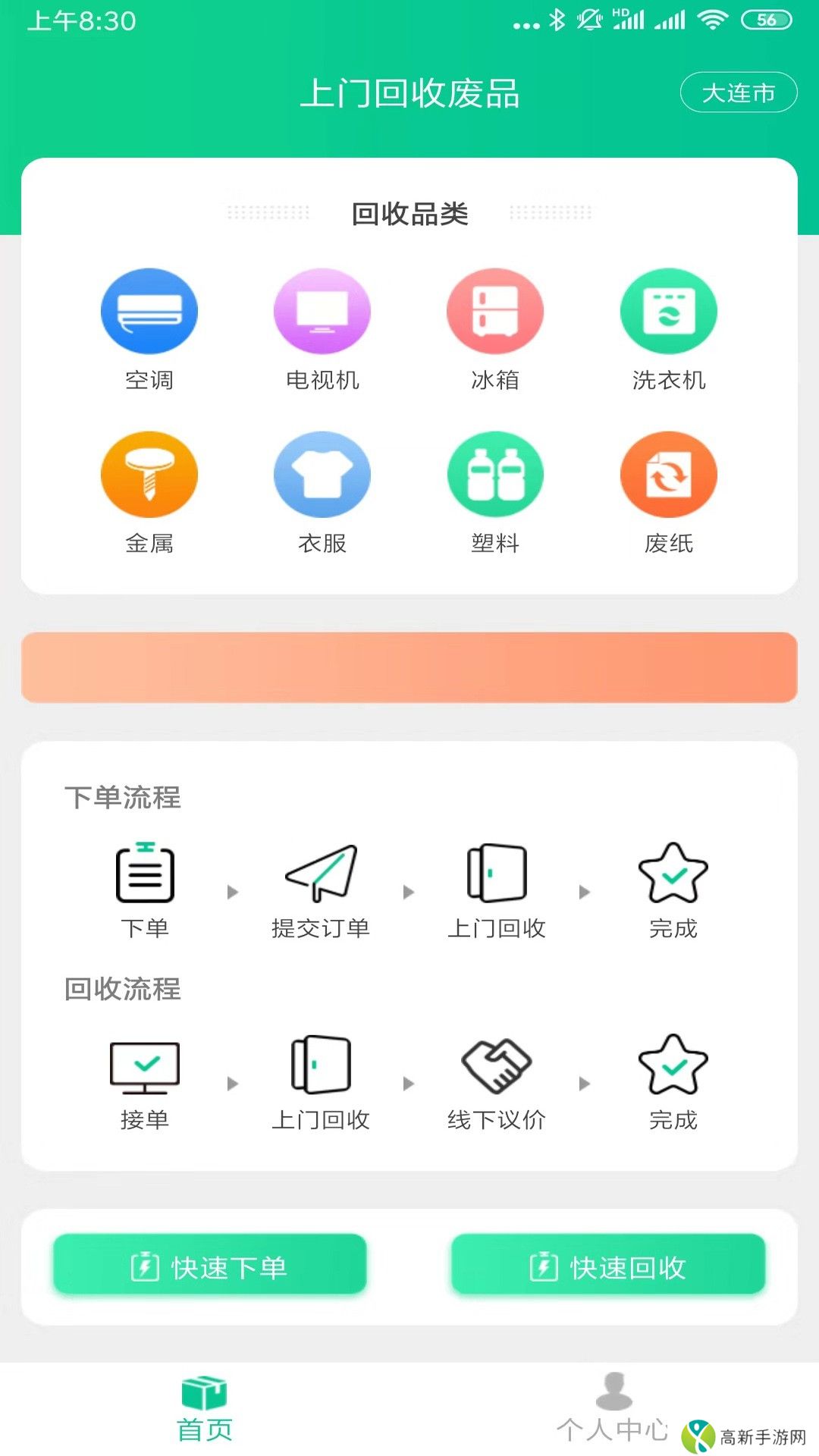
Task: Select the 金属 metal recycling category
Action: point(149,474)
